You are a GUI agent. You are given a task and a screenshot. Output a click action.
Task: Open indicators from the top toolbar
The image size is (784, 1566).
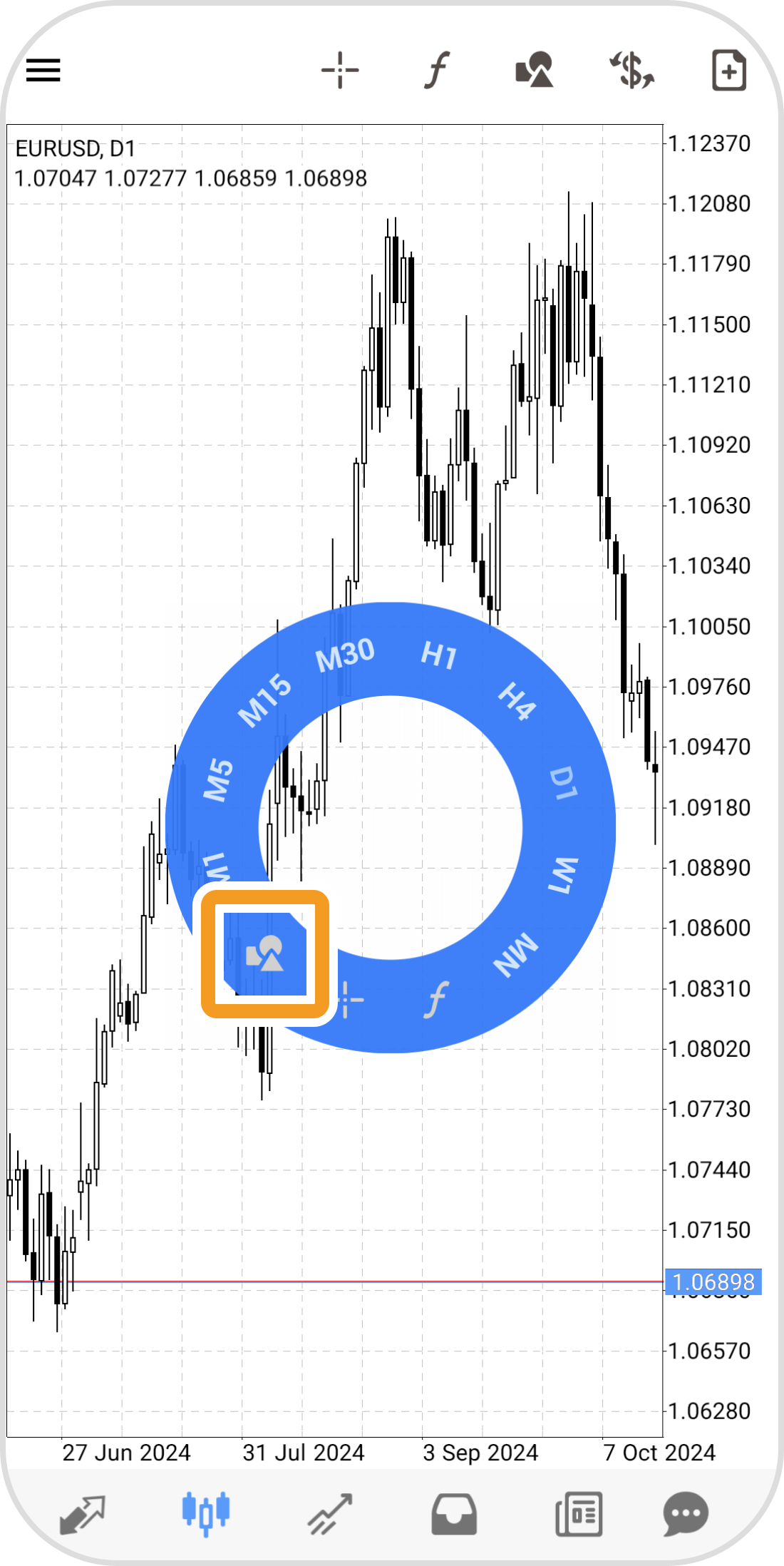(x=437, y=70)
